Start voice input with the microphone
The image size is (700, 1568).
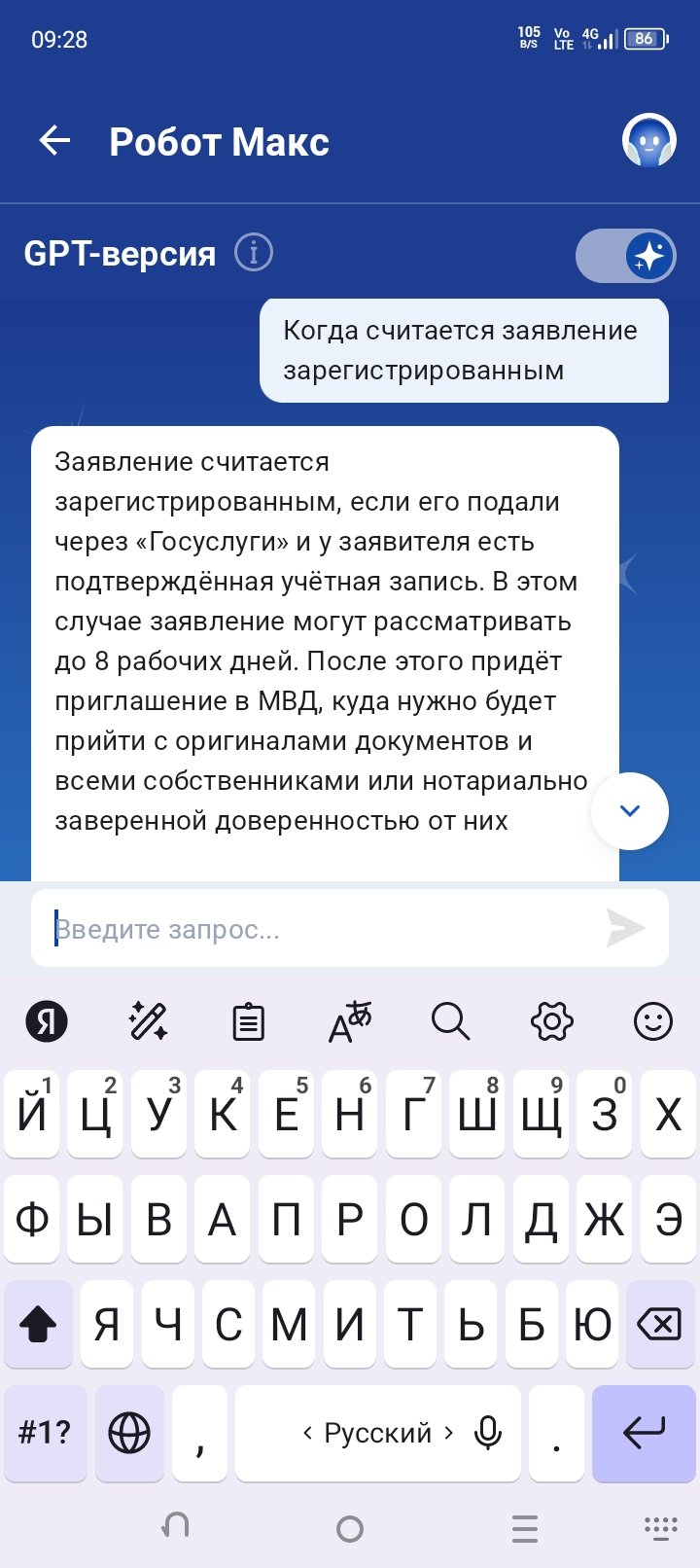488,1433
